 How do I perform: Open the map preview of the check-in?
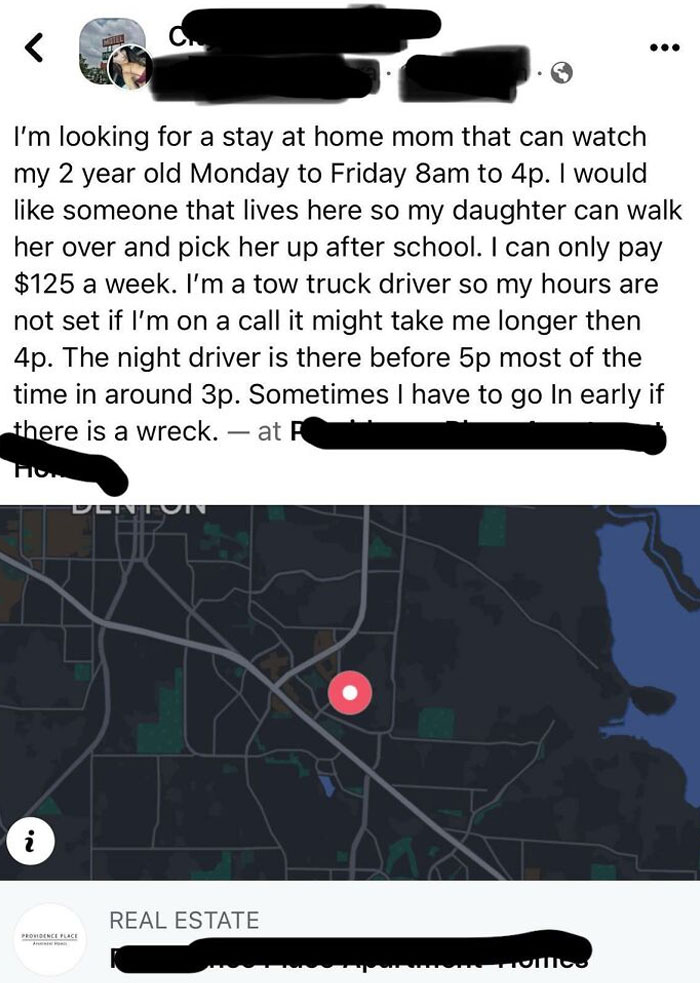(x=349, y=690)
